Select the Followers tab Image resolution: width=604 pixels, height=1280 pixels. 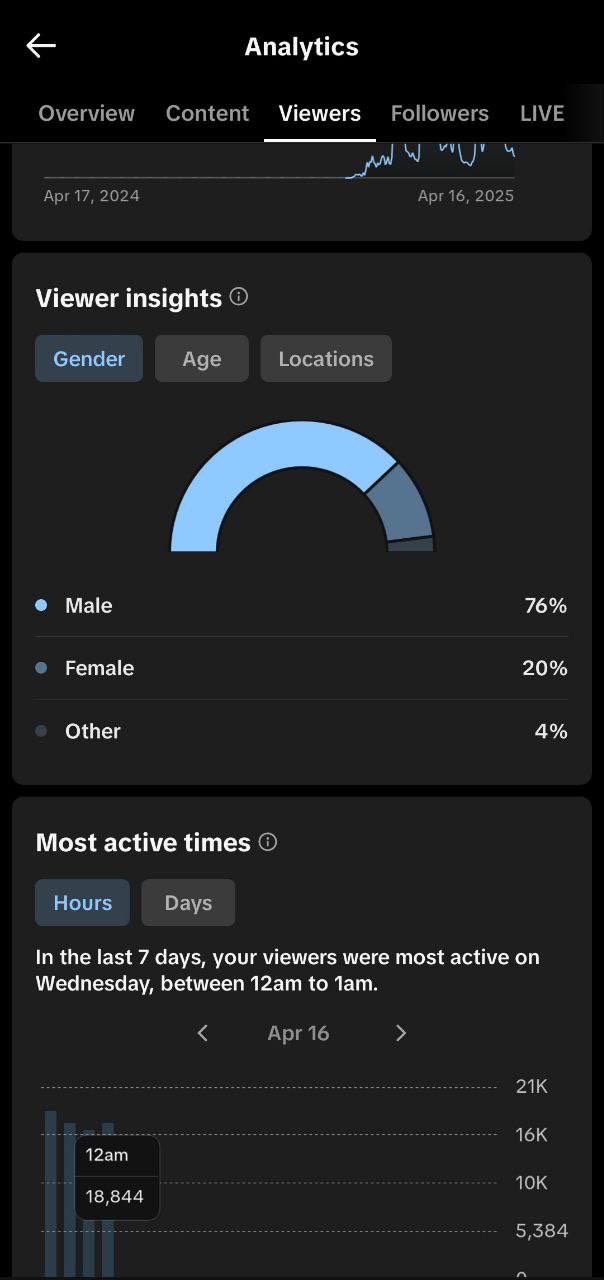(440, 114)
